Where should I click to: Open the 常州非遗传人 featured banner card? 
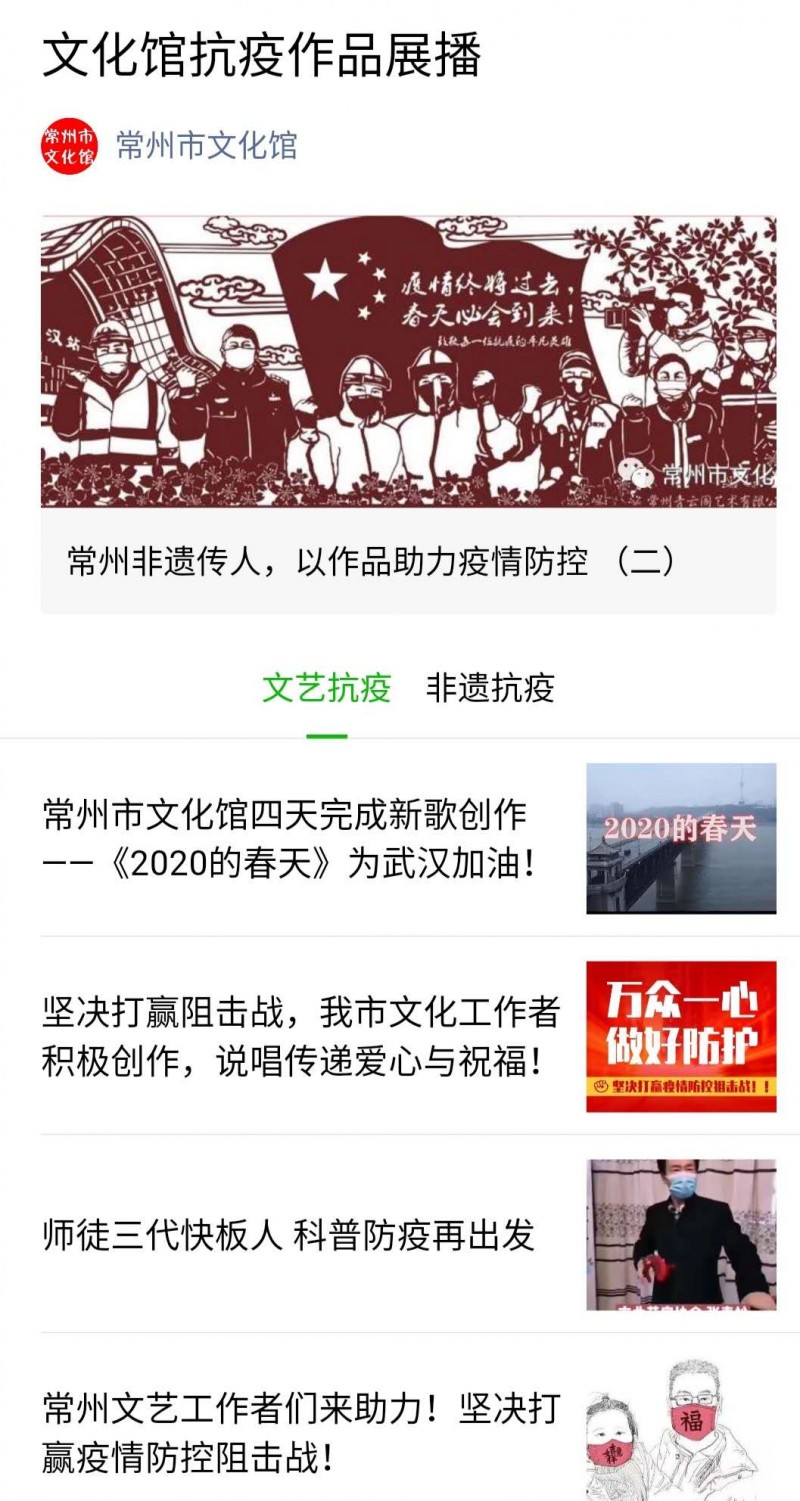408,412
